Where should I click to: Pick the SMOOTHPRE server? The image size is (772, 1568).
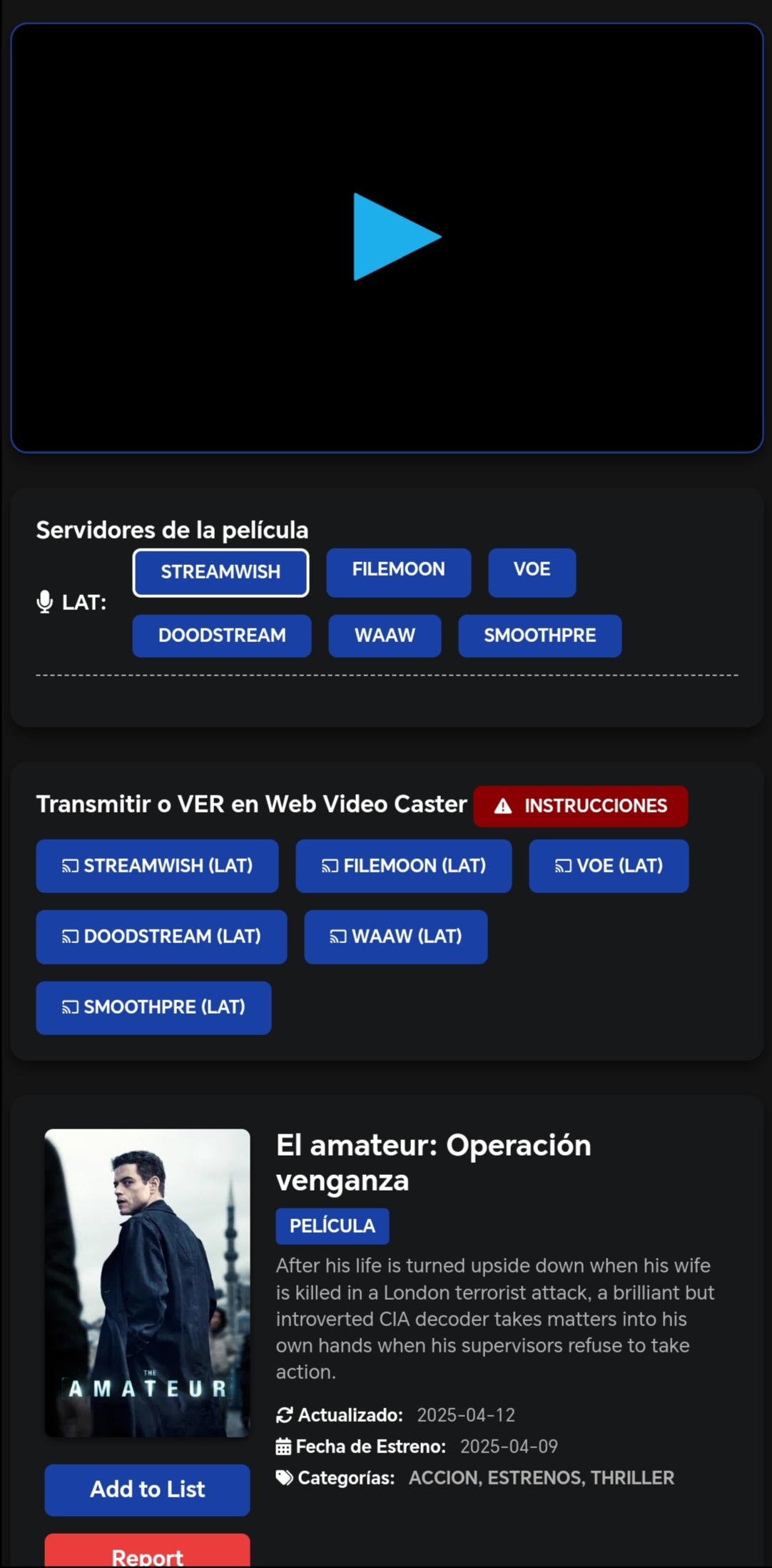point(539,636)
